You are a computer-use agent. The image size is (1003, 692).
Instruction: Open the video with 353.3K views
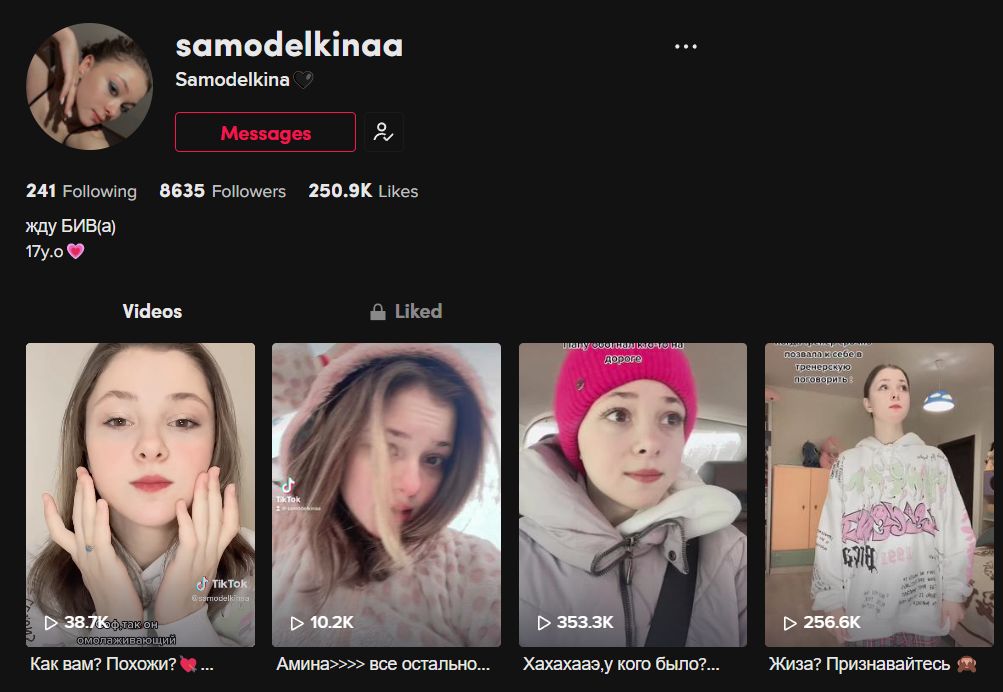632,494
